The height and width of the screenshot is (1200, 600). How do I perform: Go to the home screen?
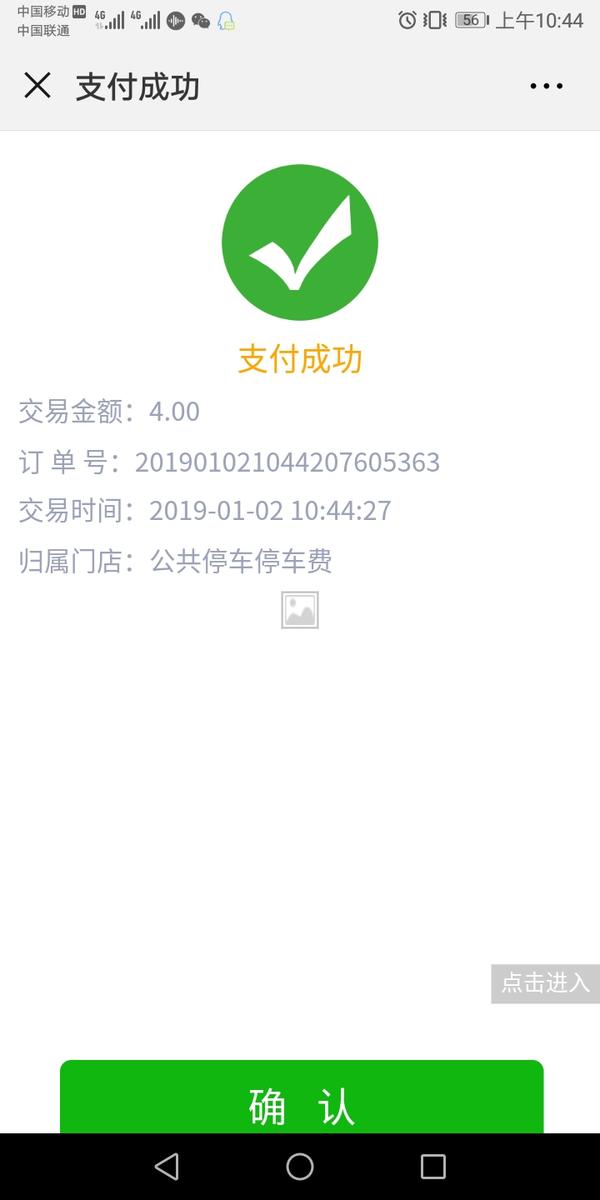pos(300,1166)
